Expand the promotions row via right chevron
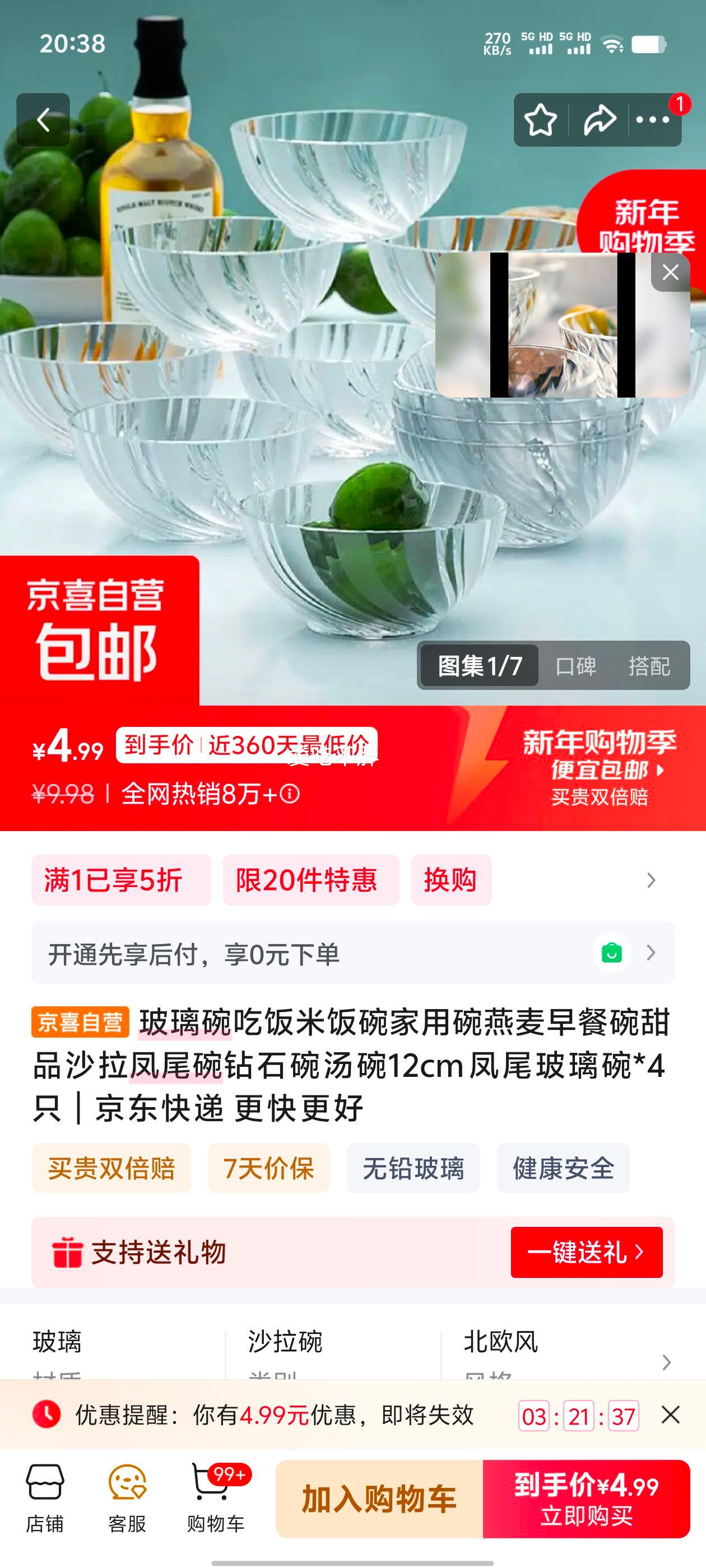Image resolution: width=706 pixels, height=1568 pixels. coord(652,880)
